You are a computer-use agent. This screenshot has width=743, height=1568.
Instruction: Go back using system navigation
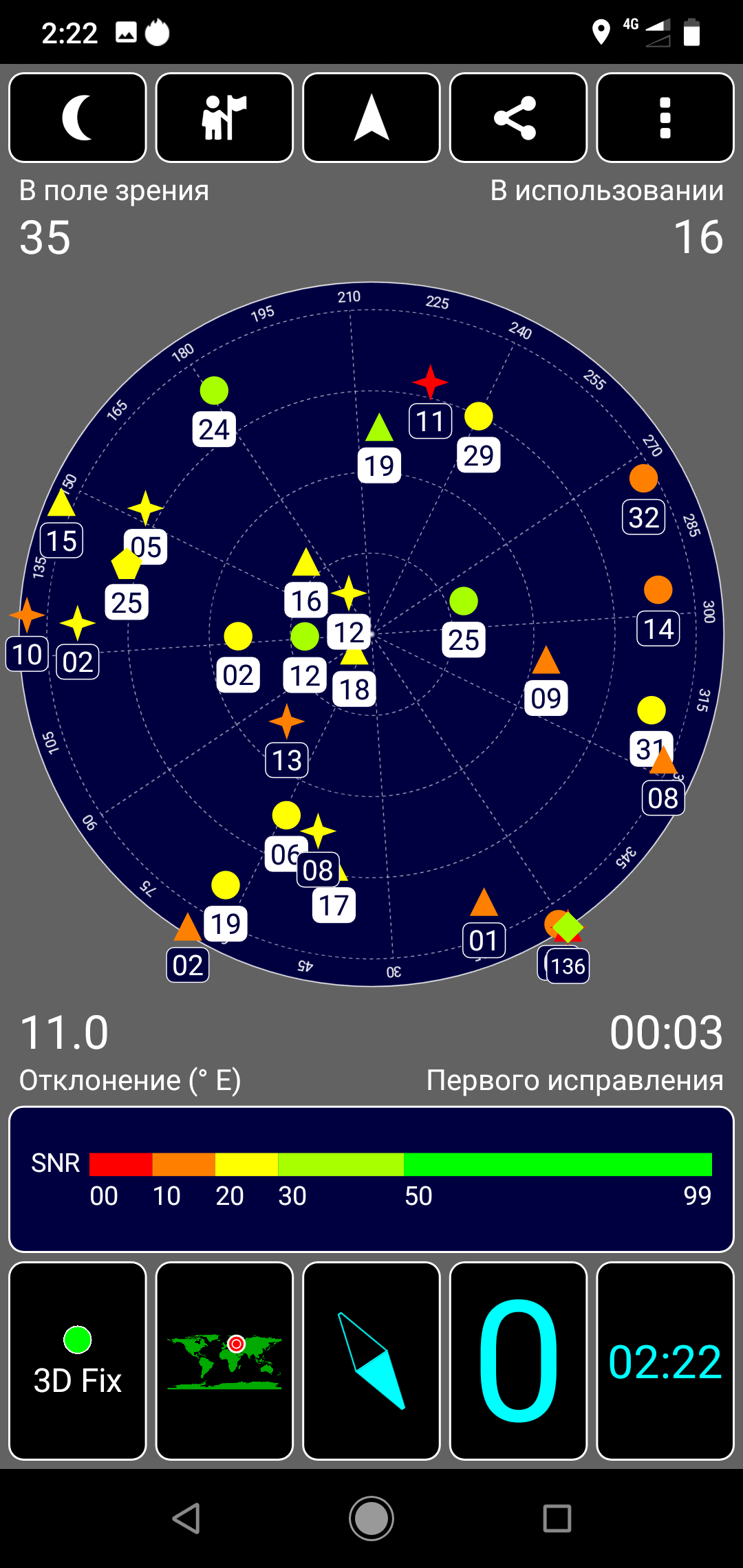point(186,1518)
